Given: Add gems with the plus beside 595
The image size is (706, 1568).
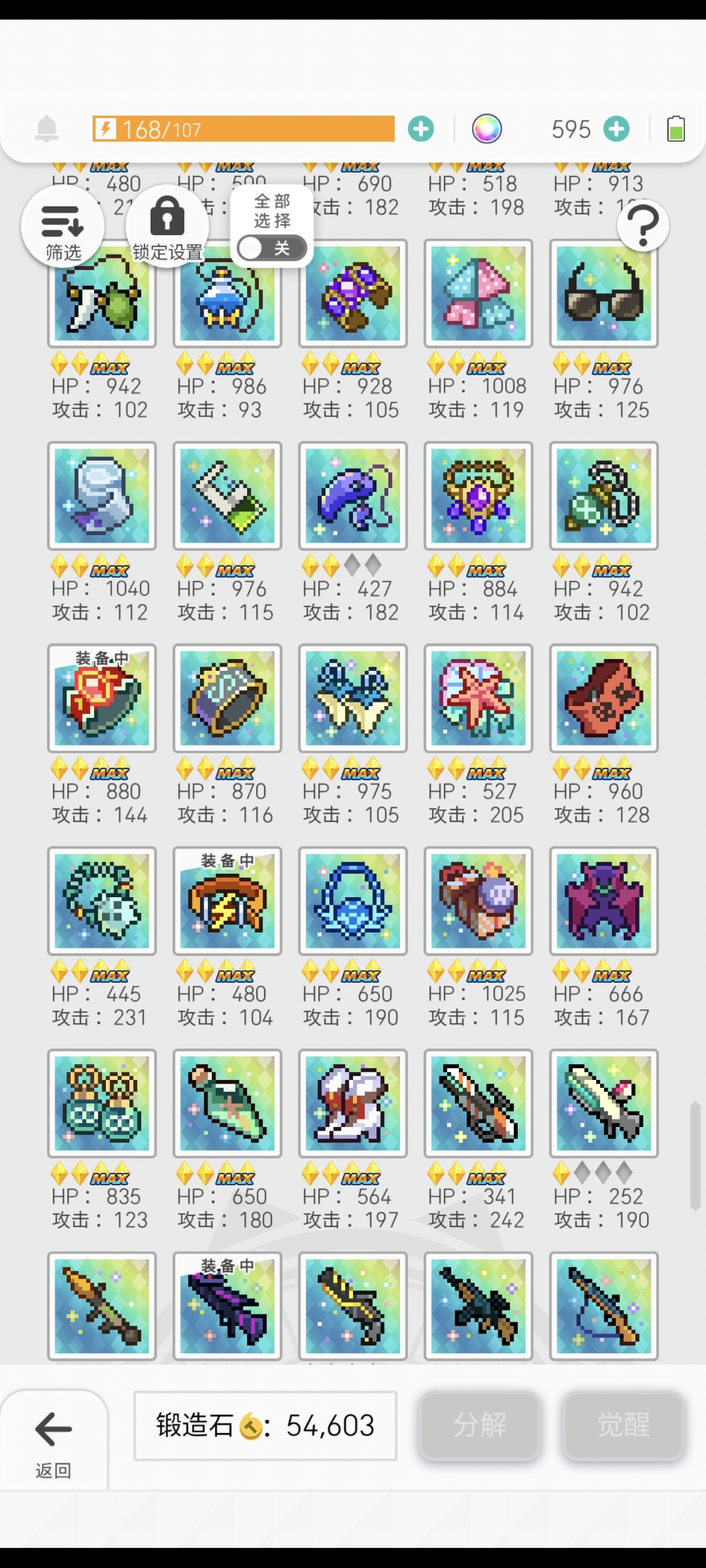Looking at the screenshot, I should [x=617, y=129].
